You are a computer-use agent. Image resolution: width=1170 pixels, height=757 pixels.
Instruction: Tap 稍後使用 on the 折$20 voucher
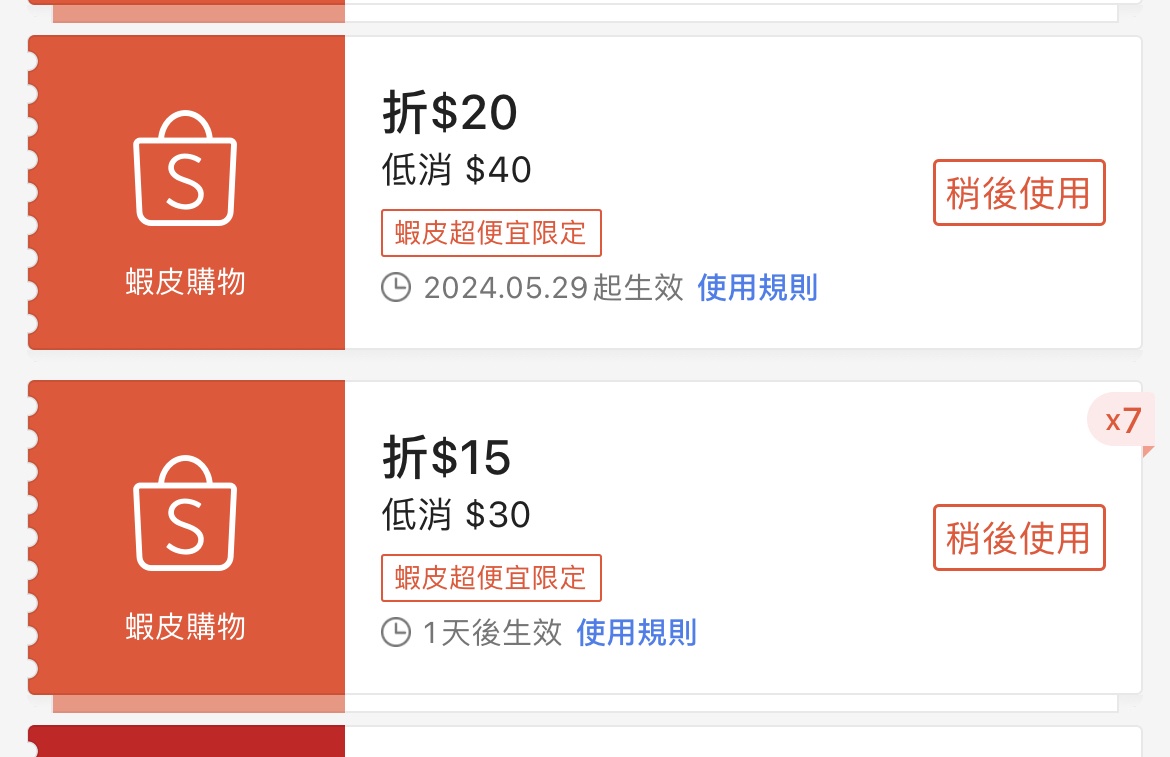[x=1018, y=193]
